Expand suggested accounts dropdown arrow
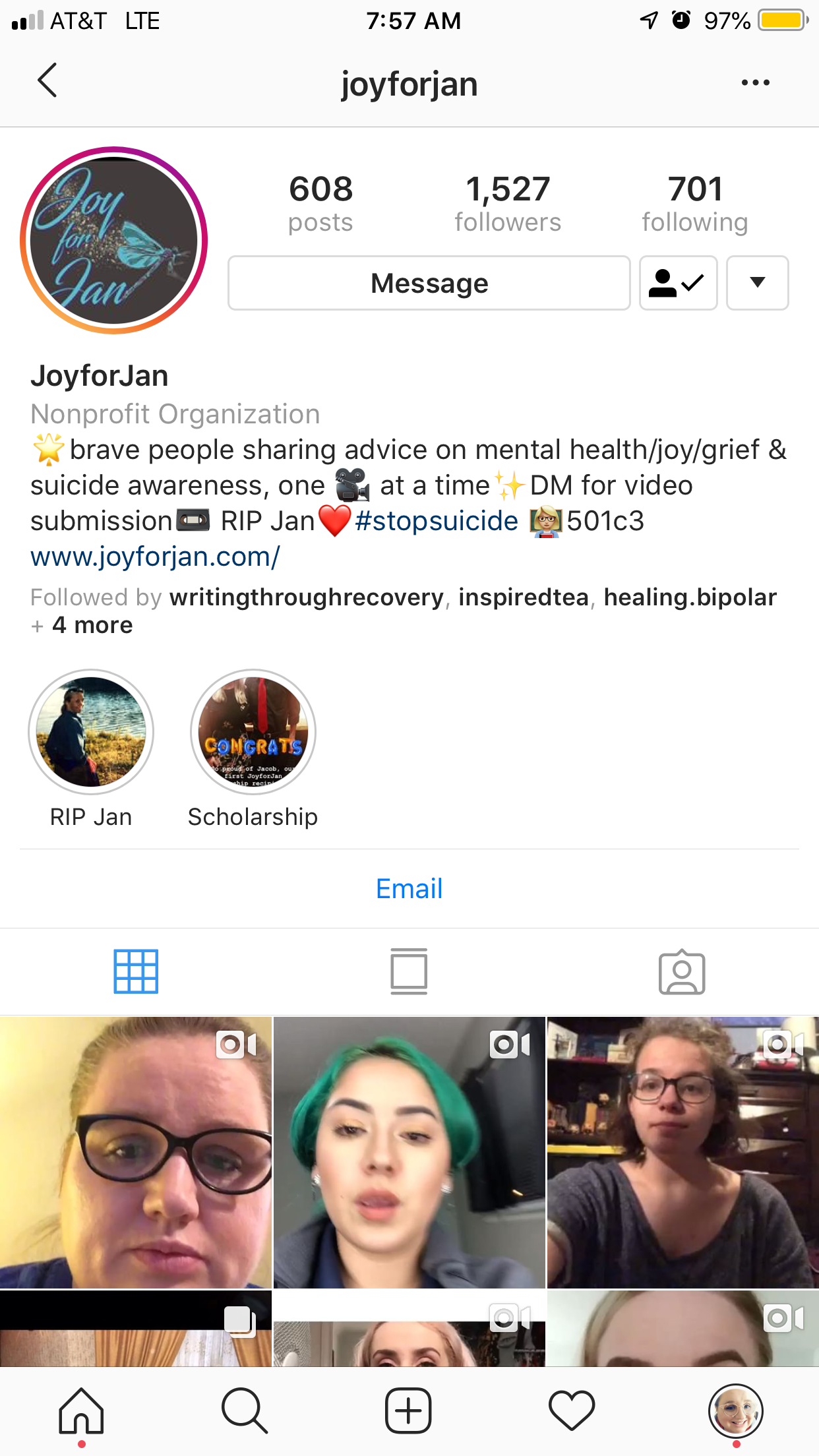Viewport: 819px width, 1456px height. tap(757, 283)
